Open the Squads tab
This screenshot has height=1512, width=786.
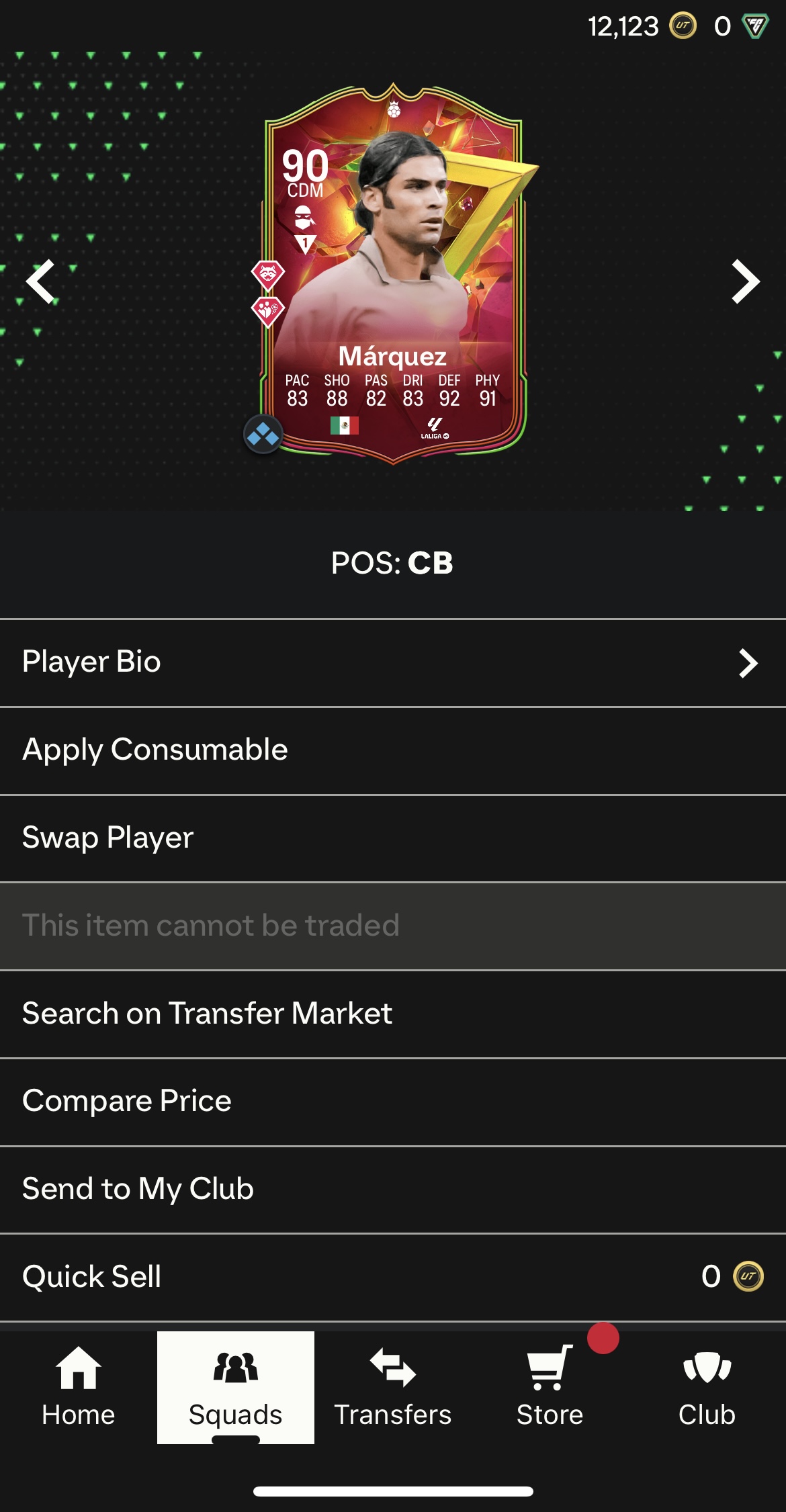click(x=236, y=1388)
